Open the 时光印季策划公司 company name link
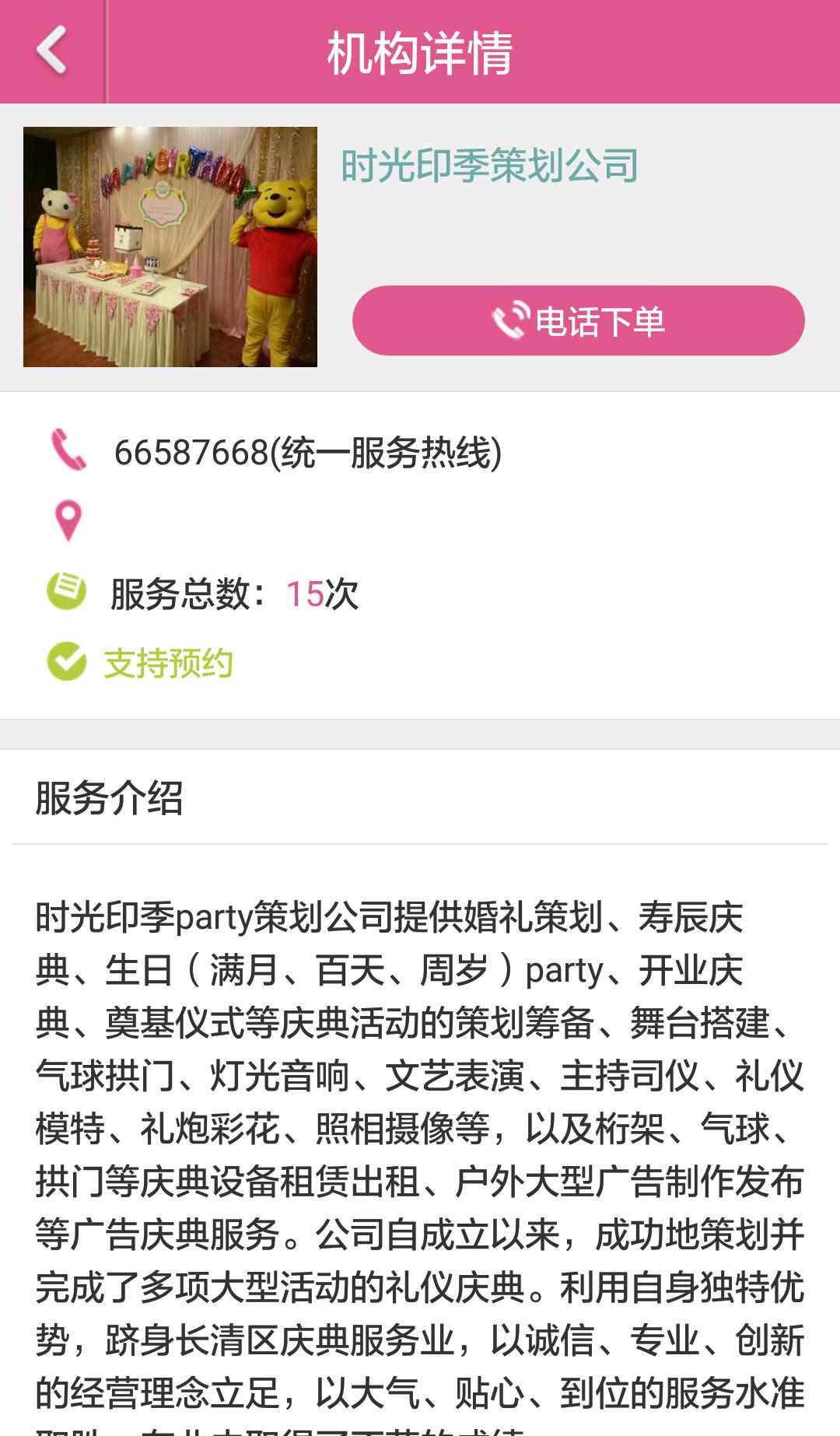The height and width of the screenshot is (1436, 840). click(488, 163)
